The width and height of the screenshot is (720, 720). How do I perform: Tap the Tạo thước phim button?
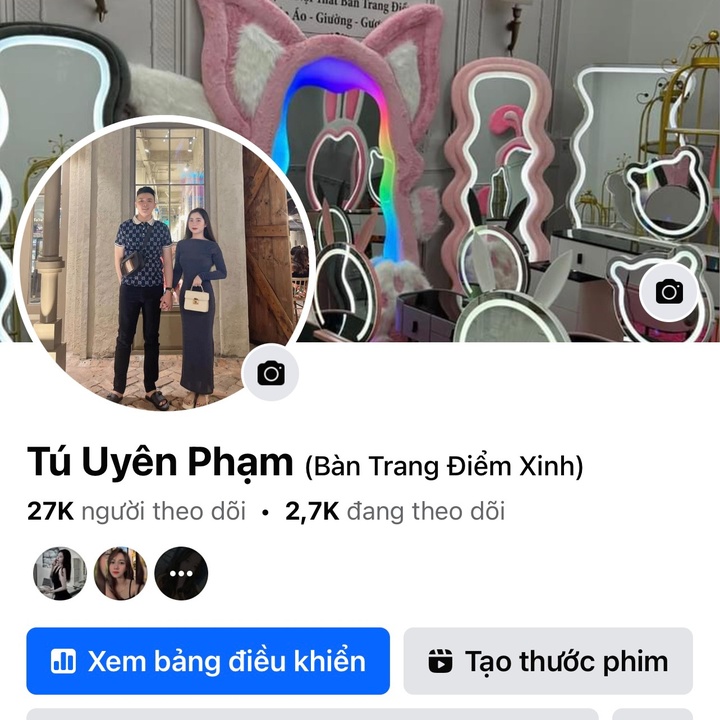[x=548, y=661]
